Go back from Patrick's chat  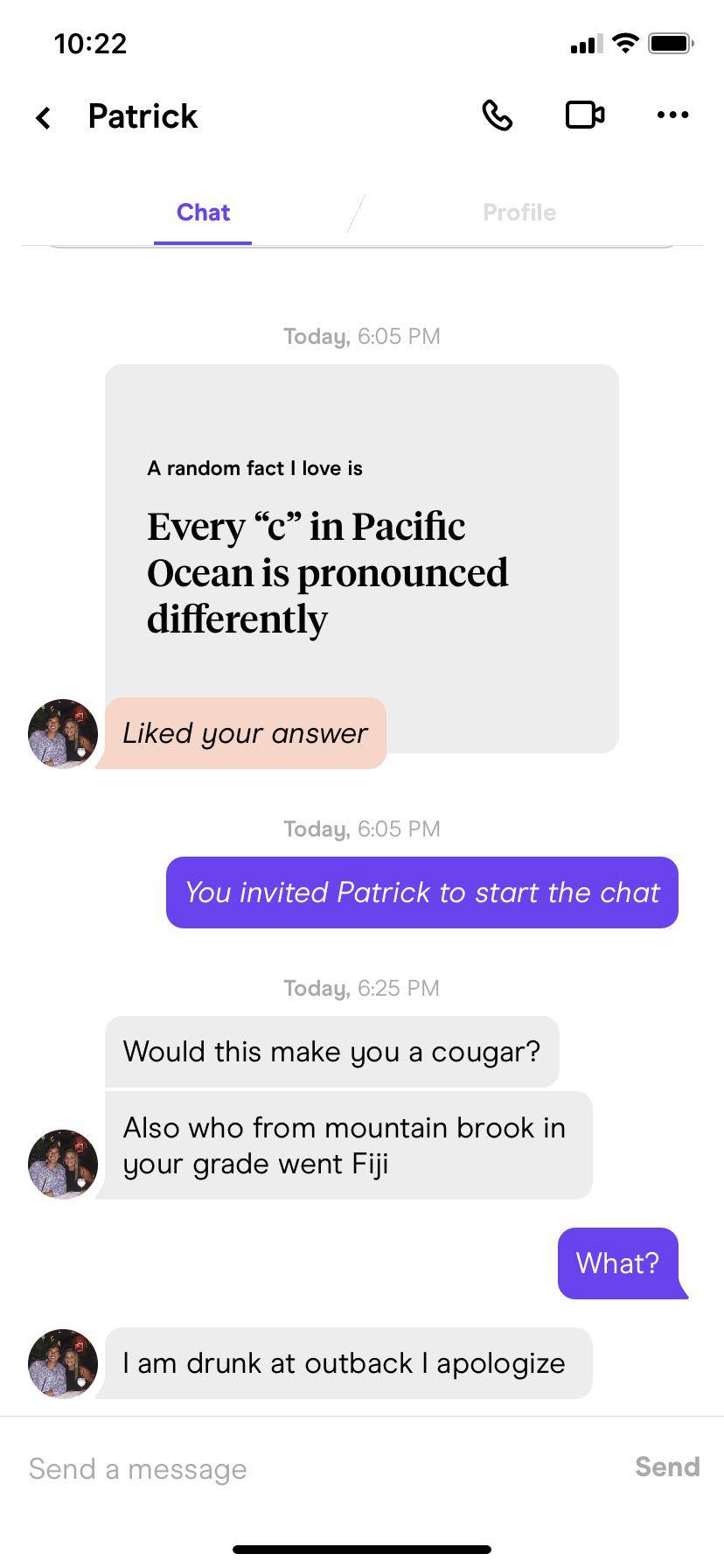pyautogui.click(x=44, y=116)
